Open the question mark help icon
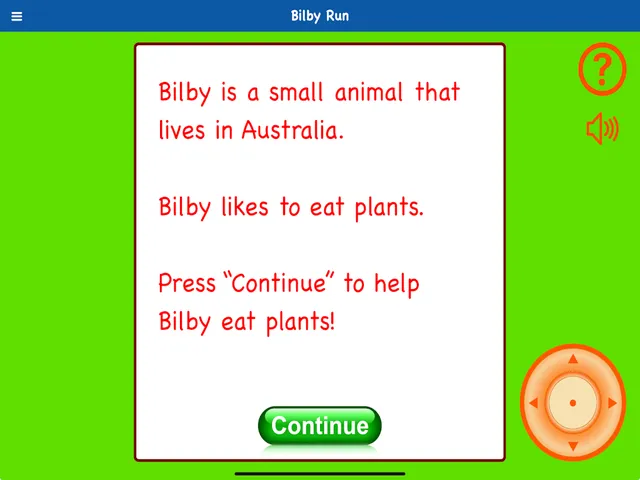This screenshot has width=640, height=480. point(602,69)
